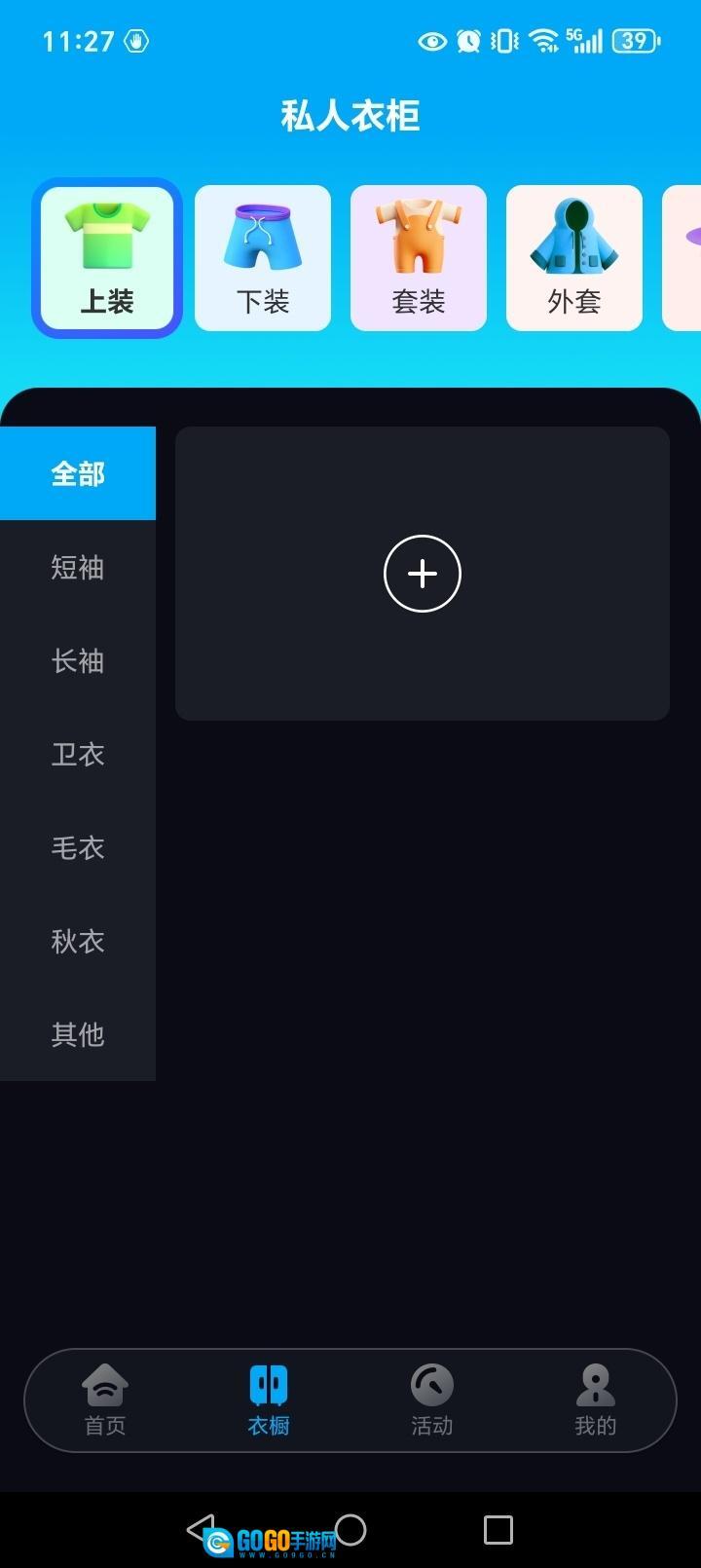Add a new clothing item with plus

(x=423, y=574)
